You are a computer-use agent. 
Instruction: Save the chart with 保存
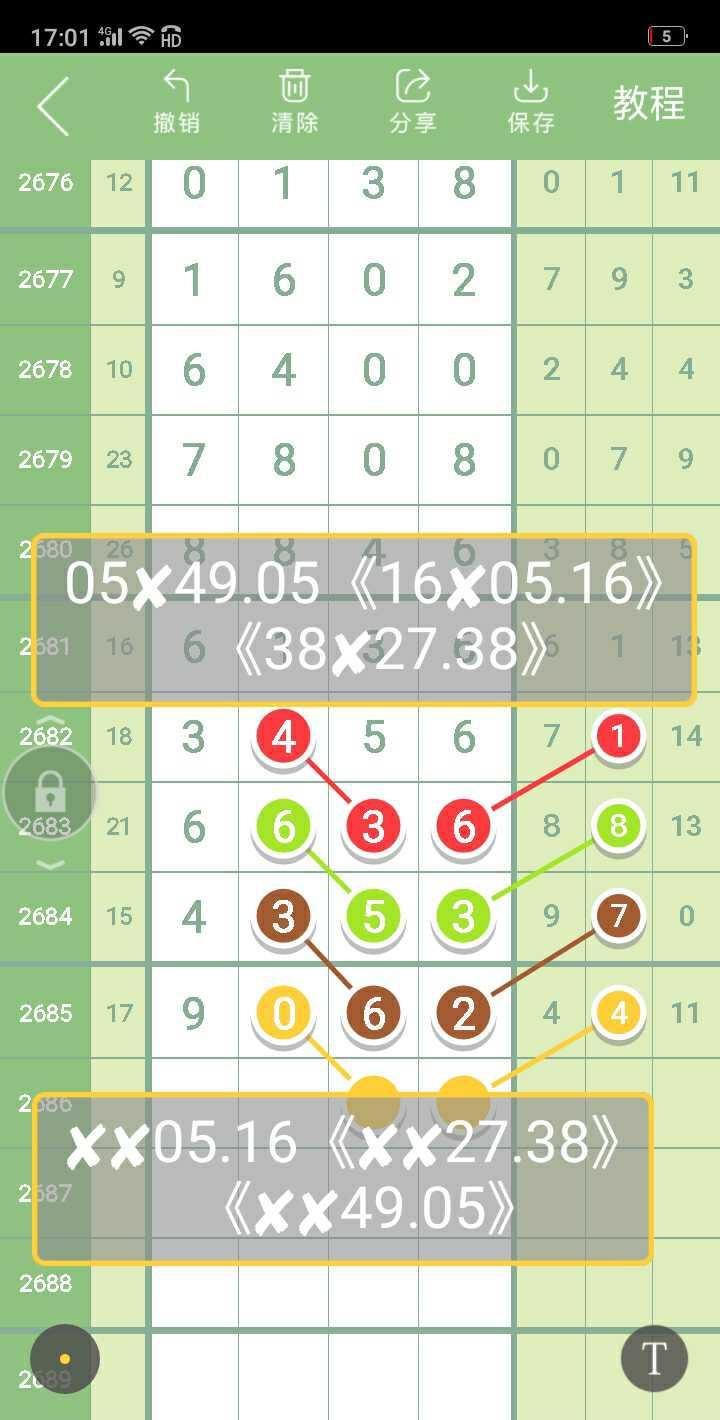(x=531, y=102)
